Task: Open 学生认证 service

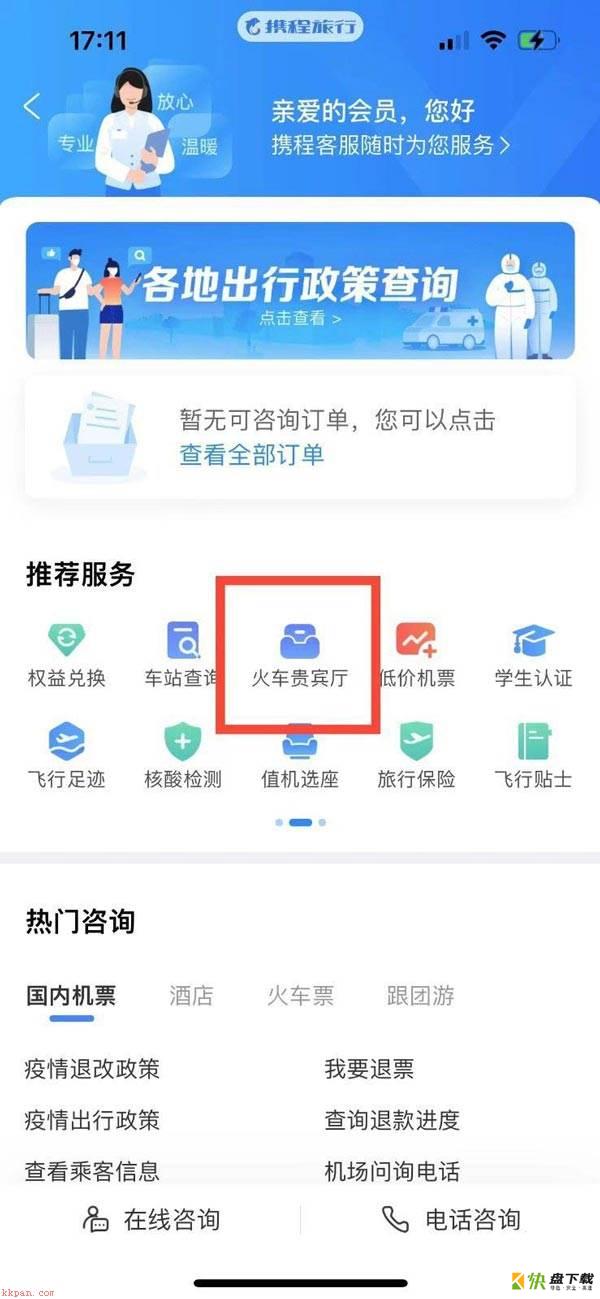Action: [533, 655]
